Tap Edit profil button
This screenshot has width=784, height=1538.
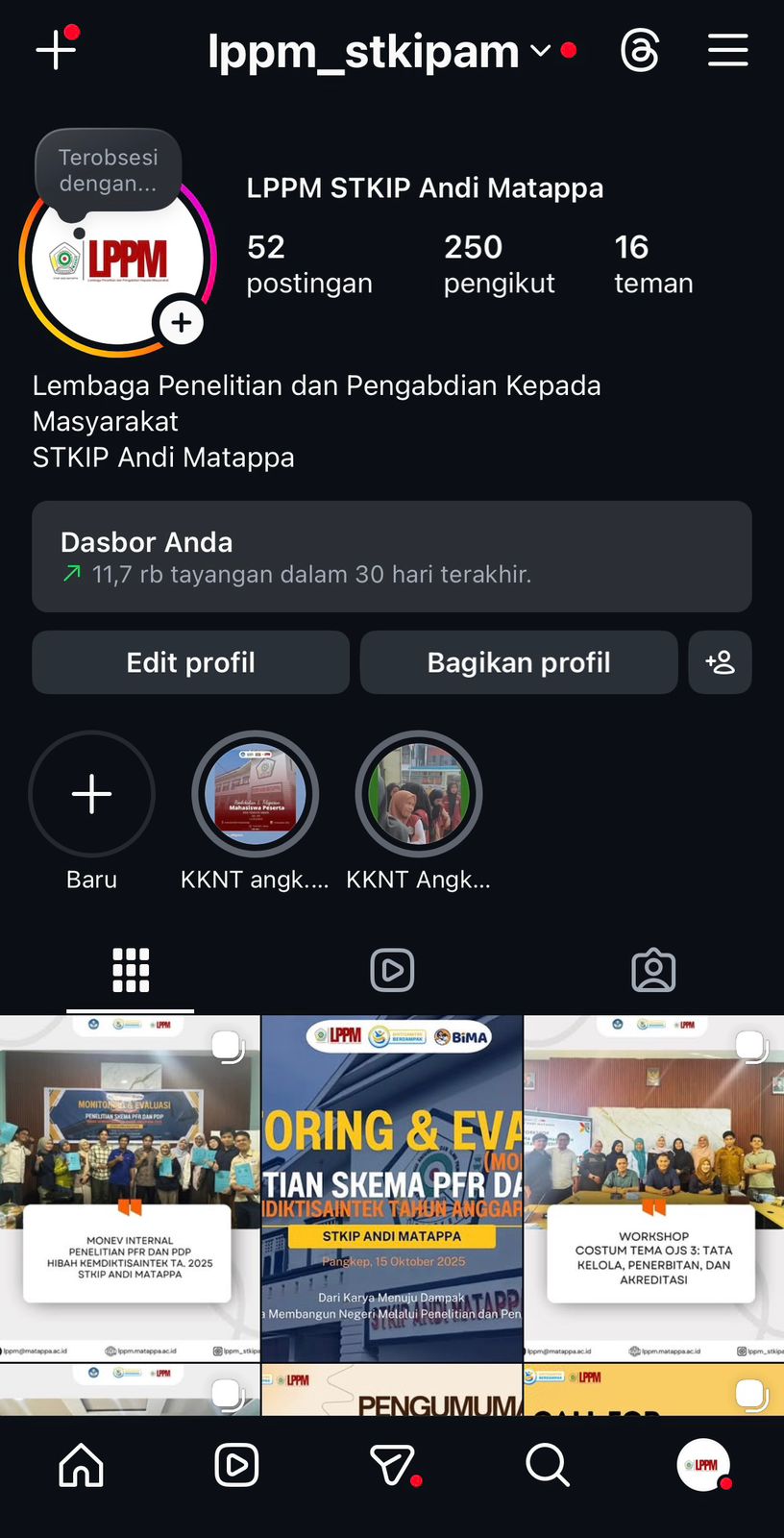click(190, 662)
